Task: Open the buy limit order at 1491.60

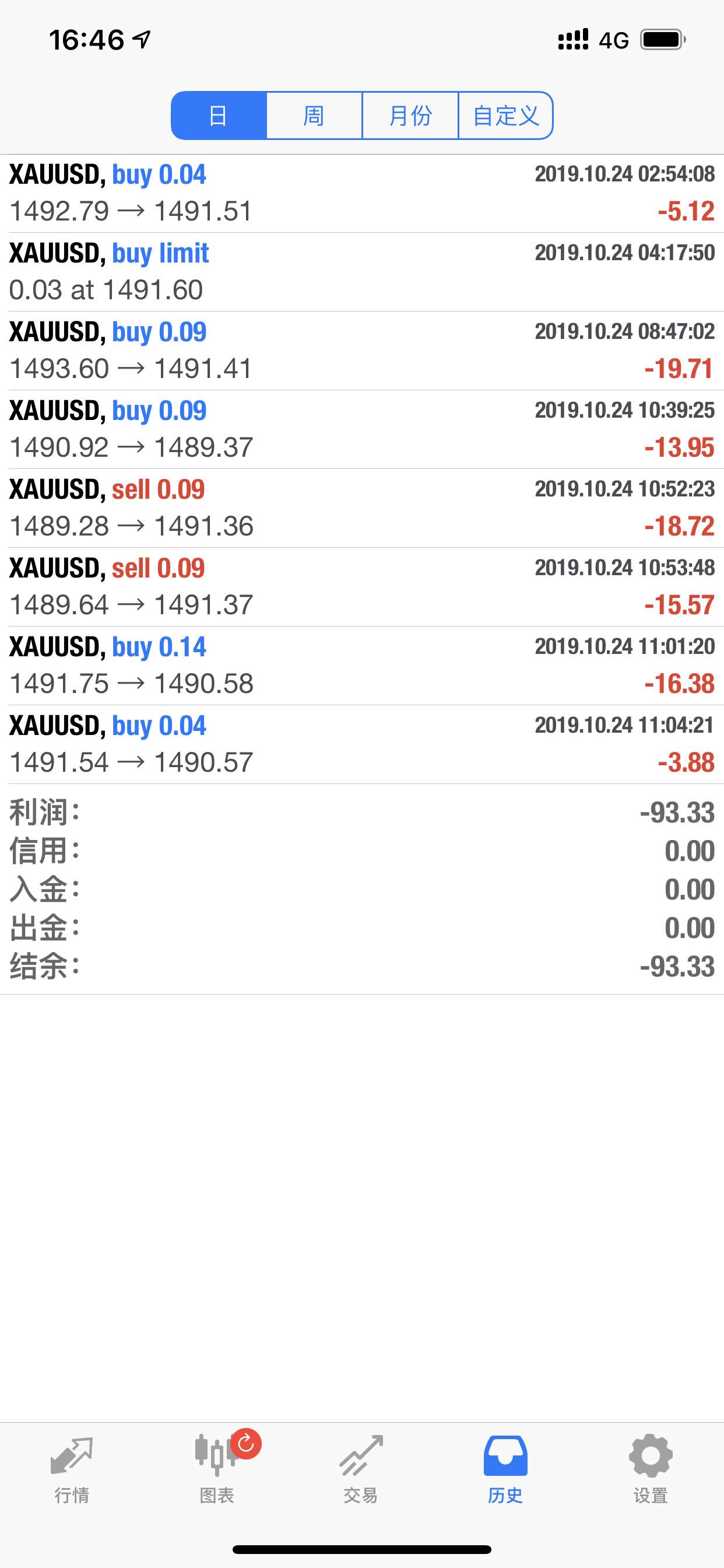Action: click(x=362, y=272)
